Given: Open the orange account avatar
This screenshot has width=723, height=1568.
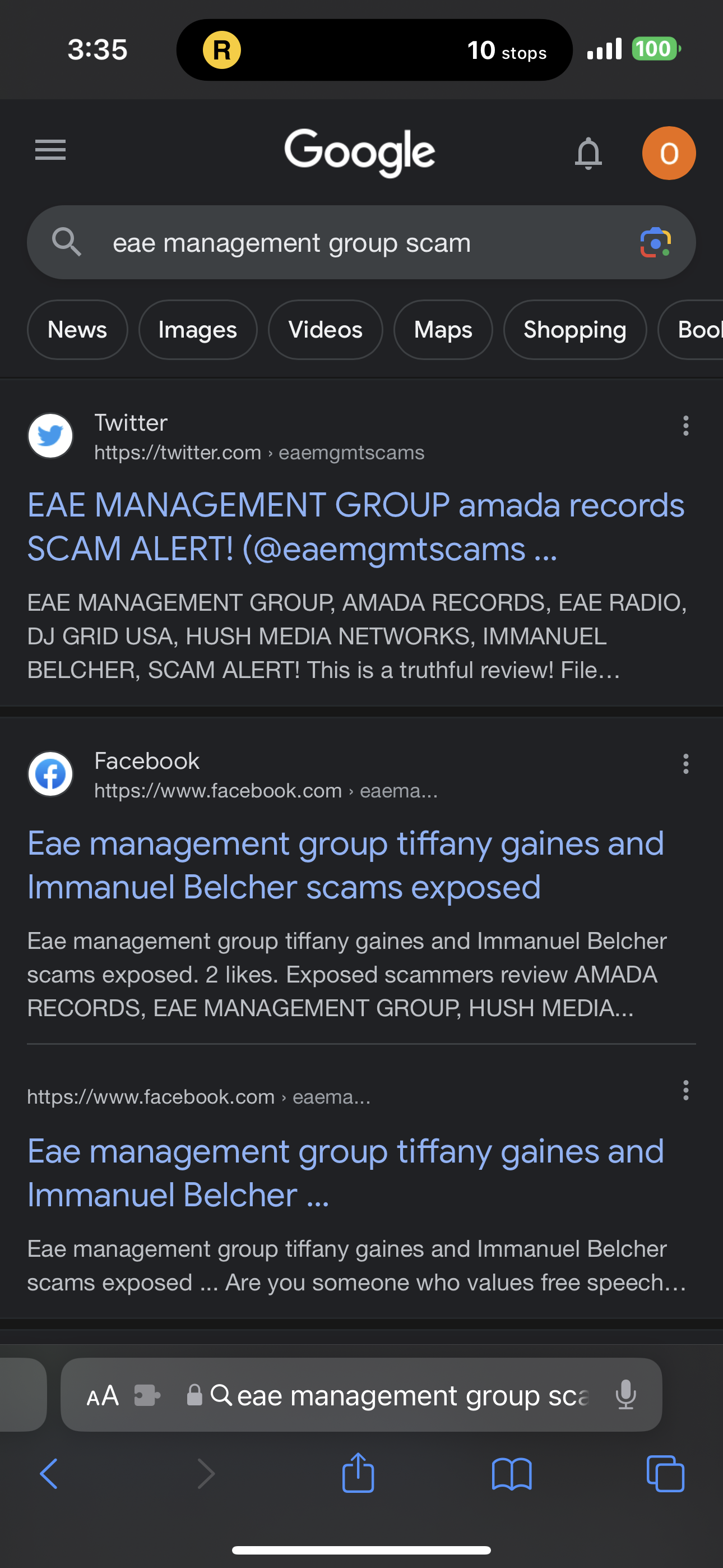Looking at the screenshot, I should [x=669, y=154].
